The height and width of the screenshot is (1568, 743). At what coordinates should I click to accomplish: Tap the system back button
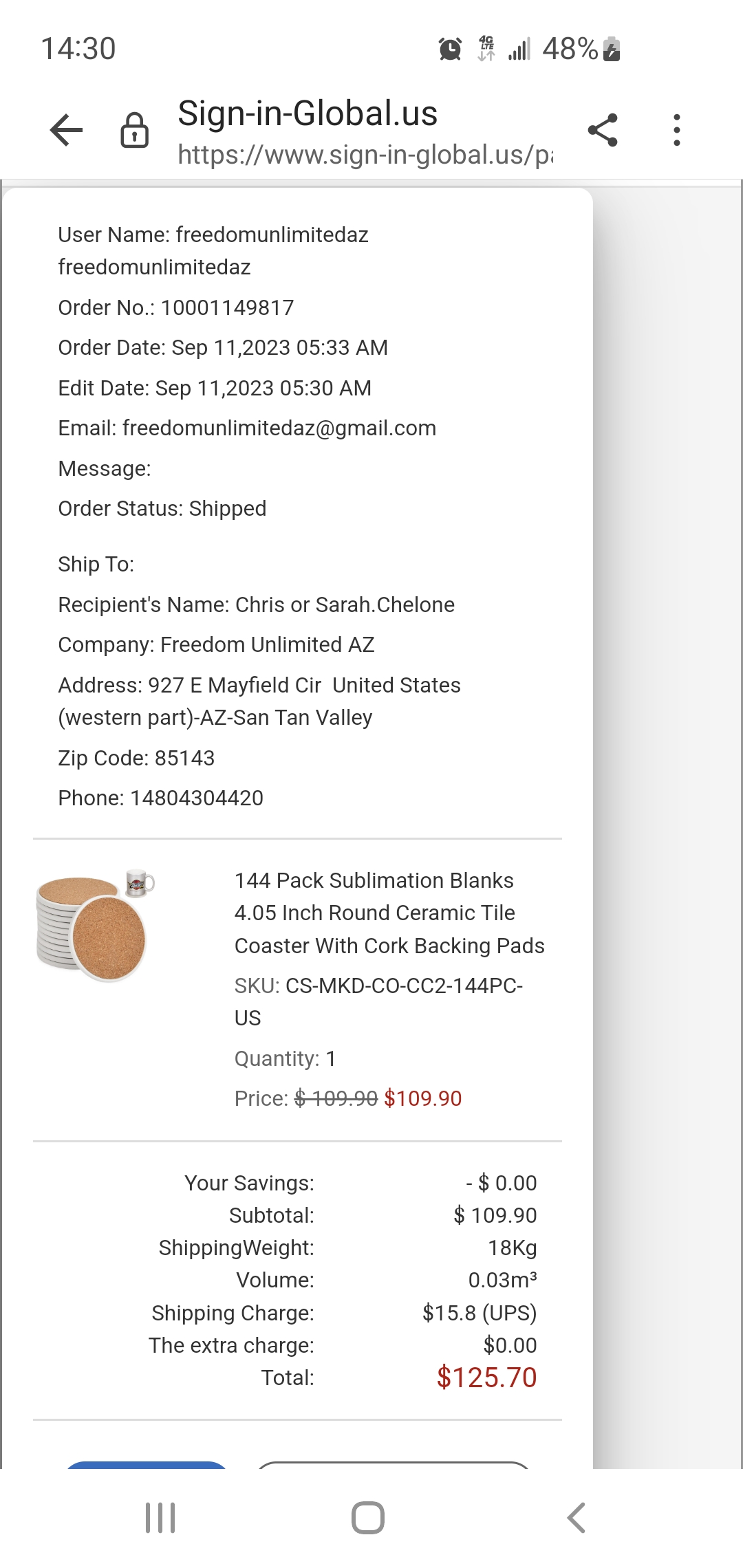click(577, 1518)
